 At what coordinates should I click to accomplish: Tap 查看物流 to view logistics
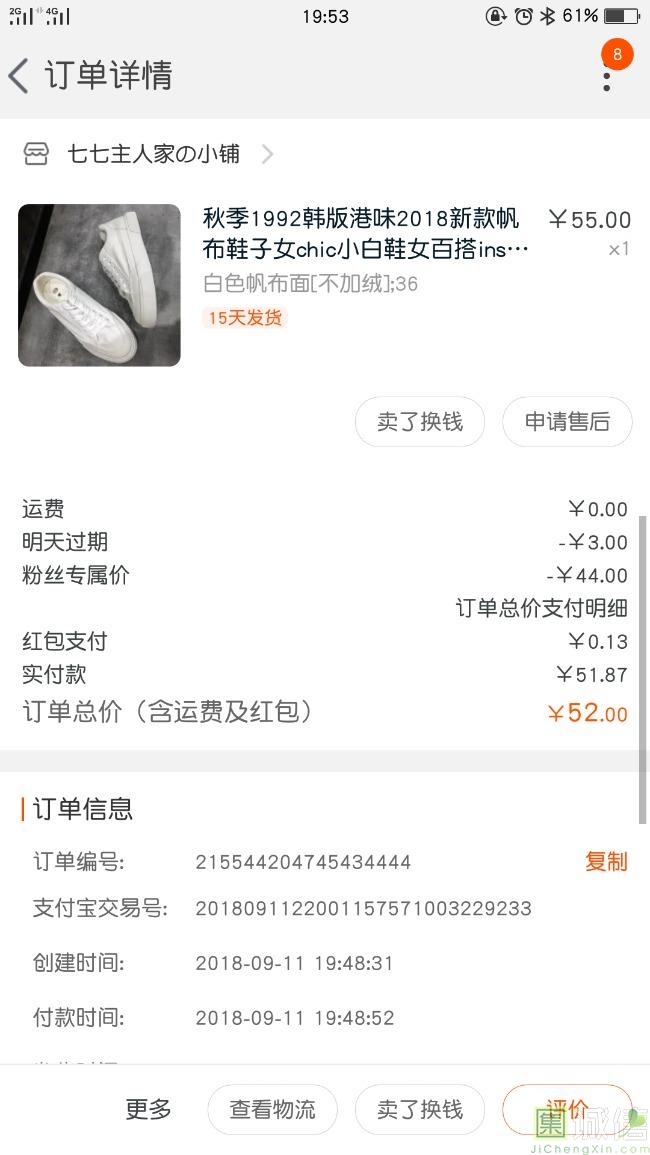(x=272, y=1109)
